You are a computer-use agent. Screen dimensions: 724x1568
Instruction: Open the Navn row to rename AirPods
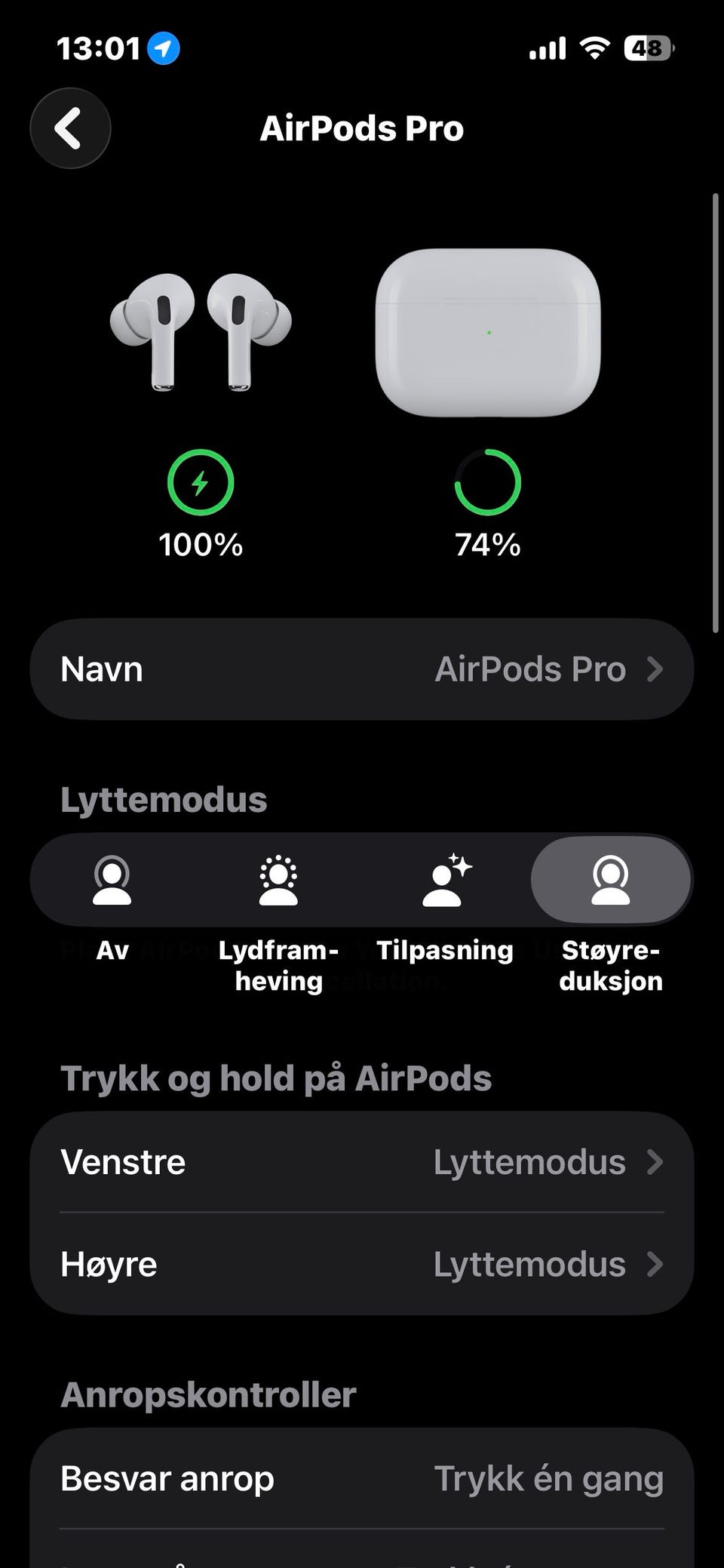pos(362,669)
